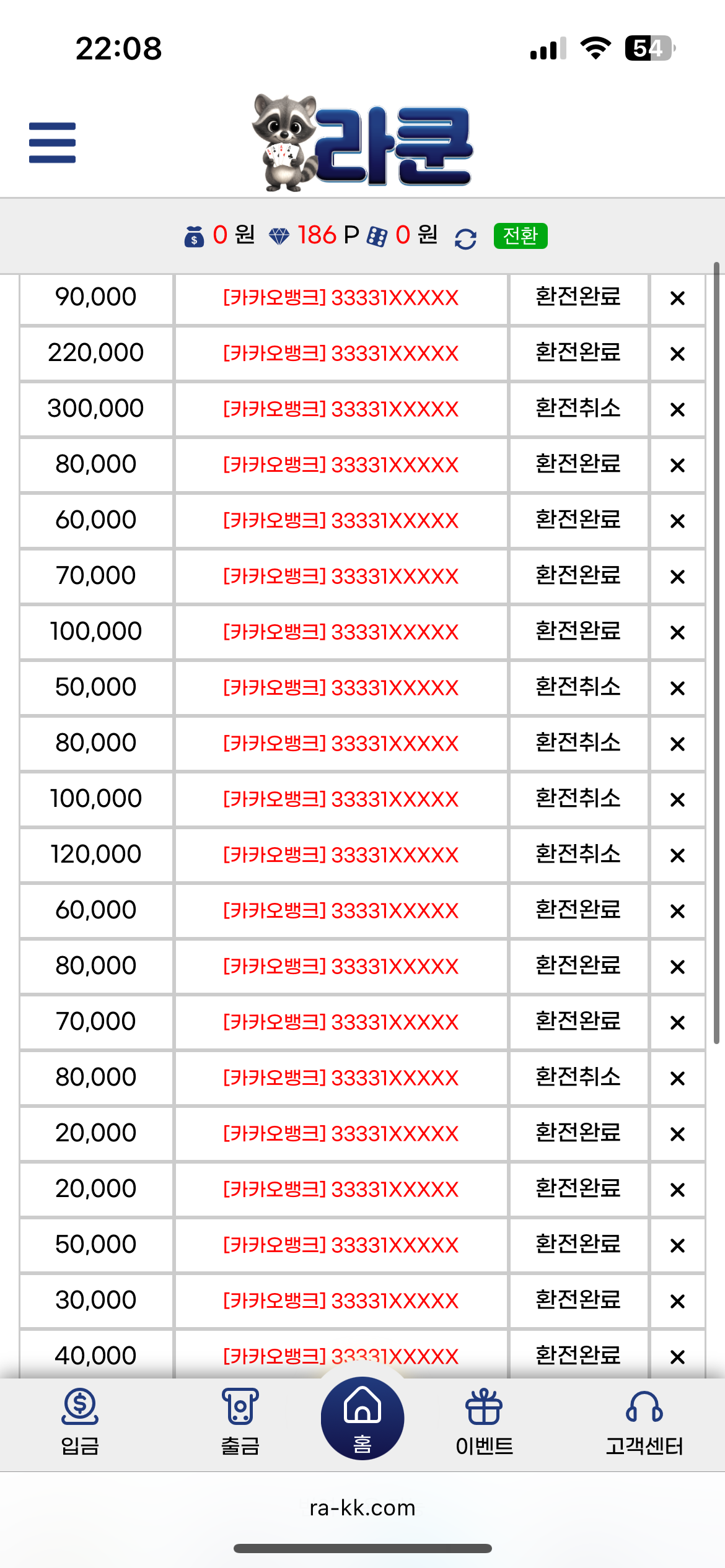Viewport: 725px width, 1568px height.
Task: Switch to the 출금 tab
Action: pos(240,1421)
